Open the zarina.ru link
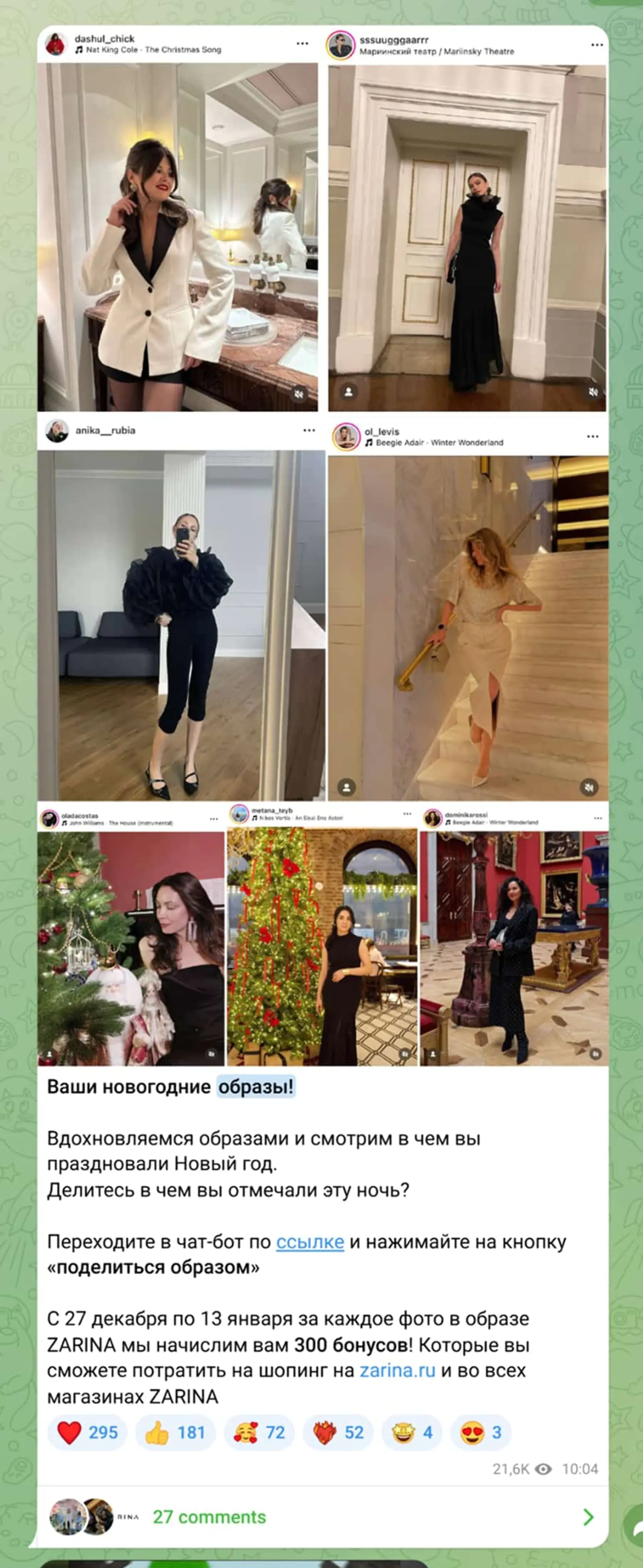Screen dimensions: 643x1568 coord(397,1370)
